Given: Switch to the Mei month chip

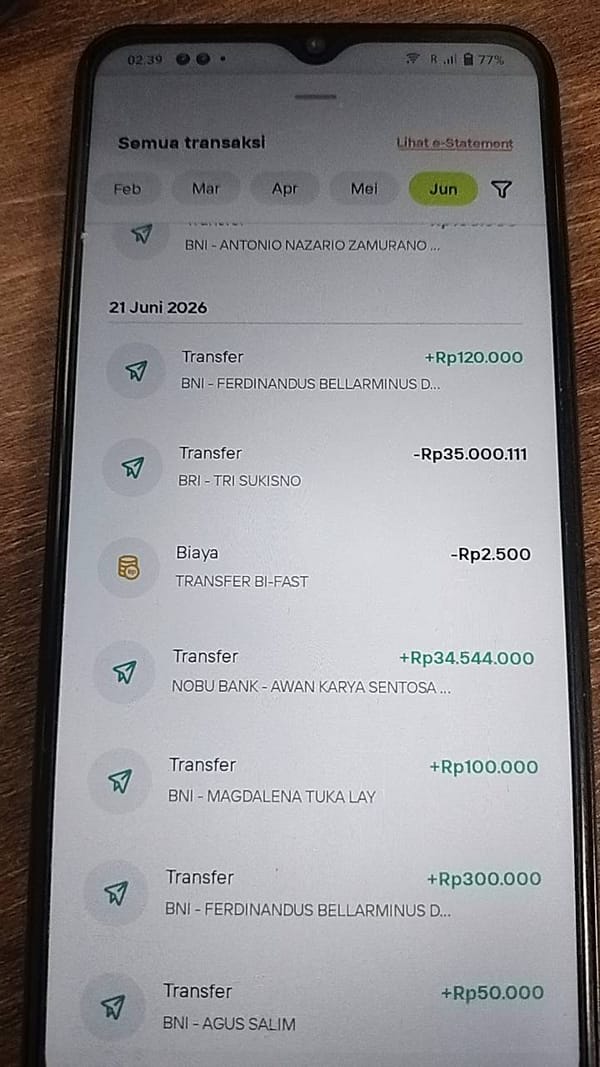Looking at the screenshot, I should 364,189.
